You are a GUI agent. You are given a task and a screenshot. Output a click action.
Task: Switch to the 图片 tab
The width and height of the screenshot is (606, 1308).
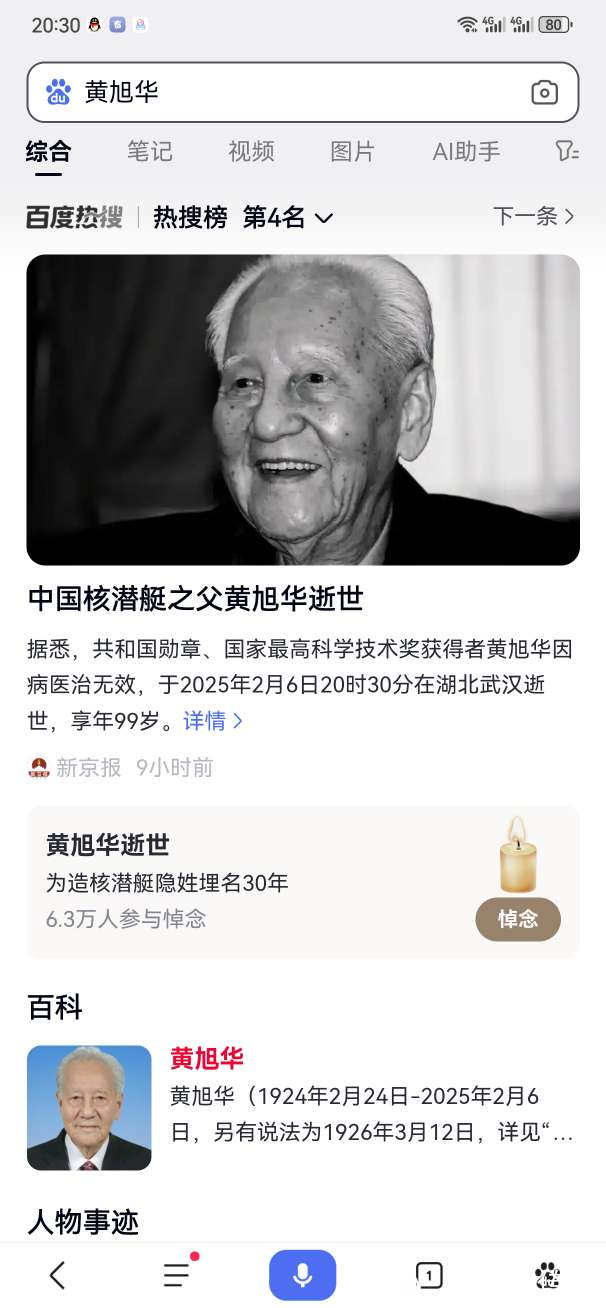coord(352,151)
